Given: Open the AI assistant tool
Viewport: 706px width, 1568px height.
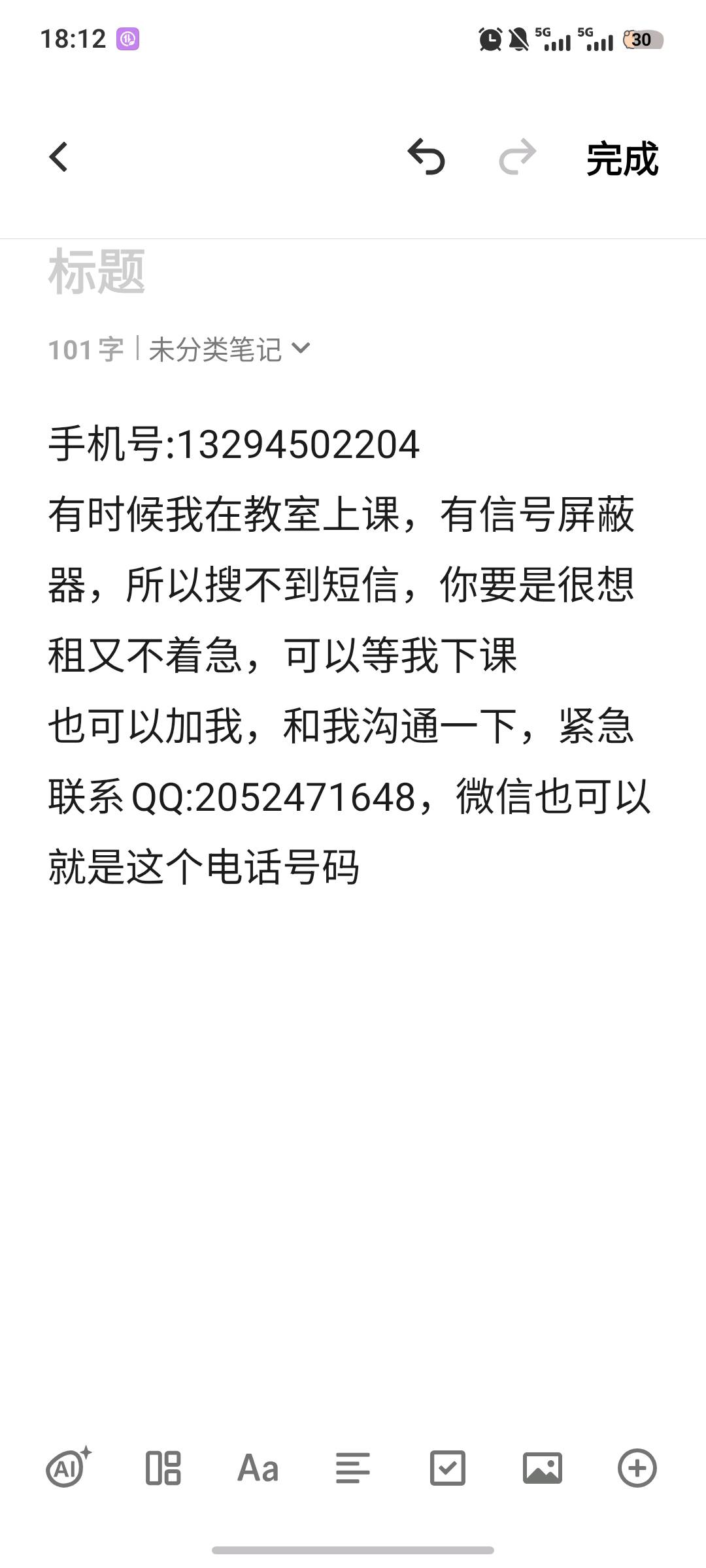Looking at the screenshot, I should pos(69,1468).
